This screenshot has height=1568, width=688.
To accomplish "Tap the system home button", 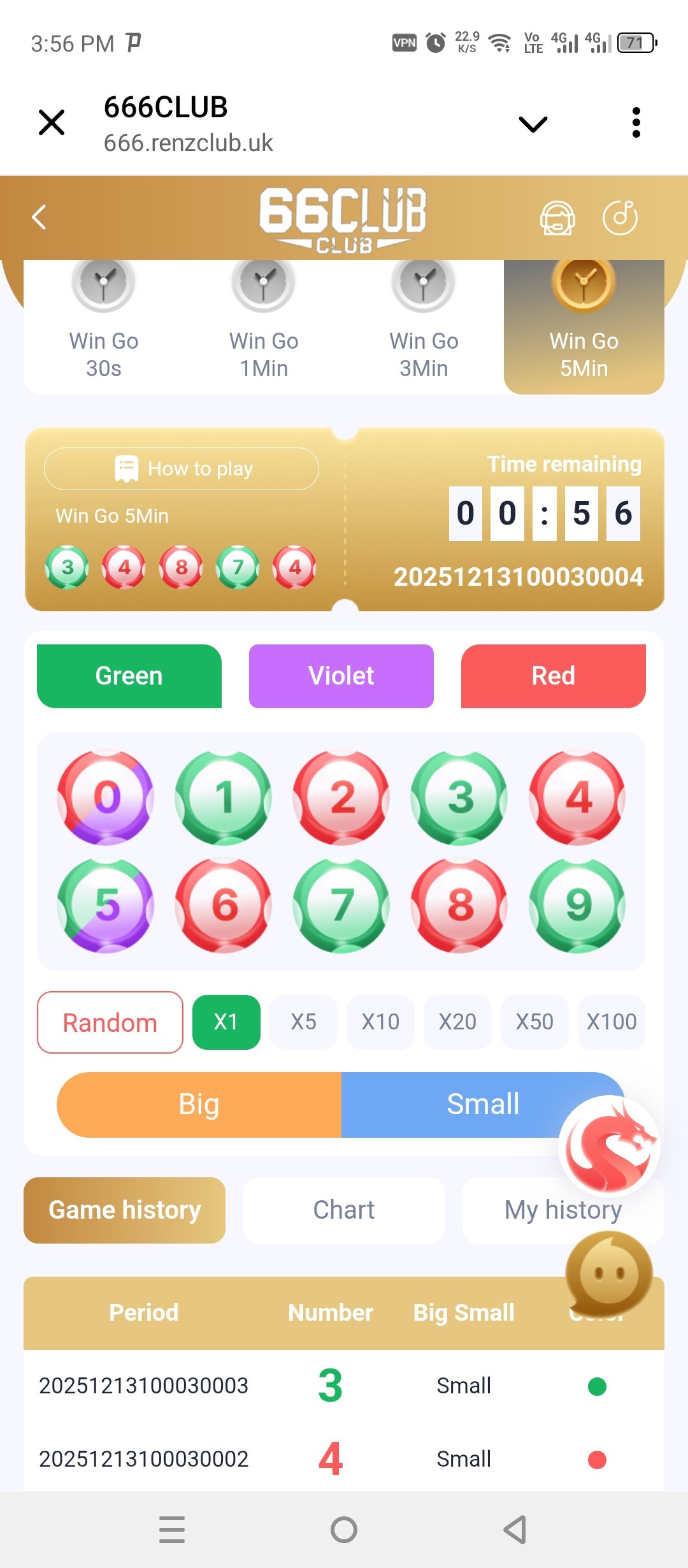I will point(344,1529).
